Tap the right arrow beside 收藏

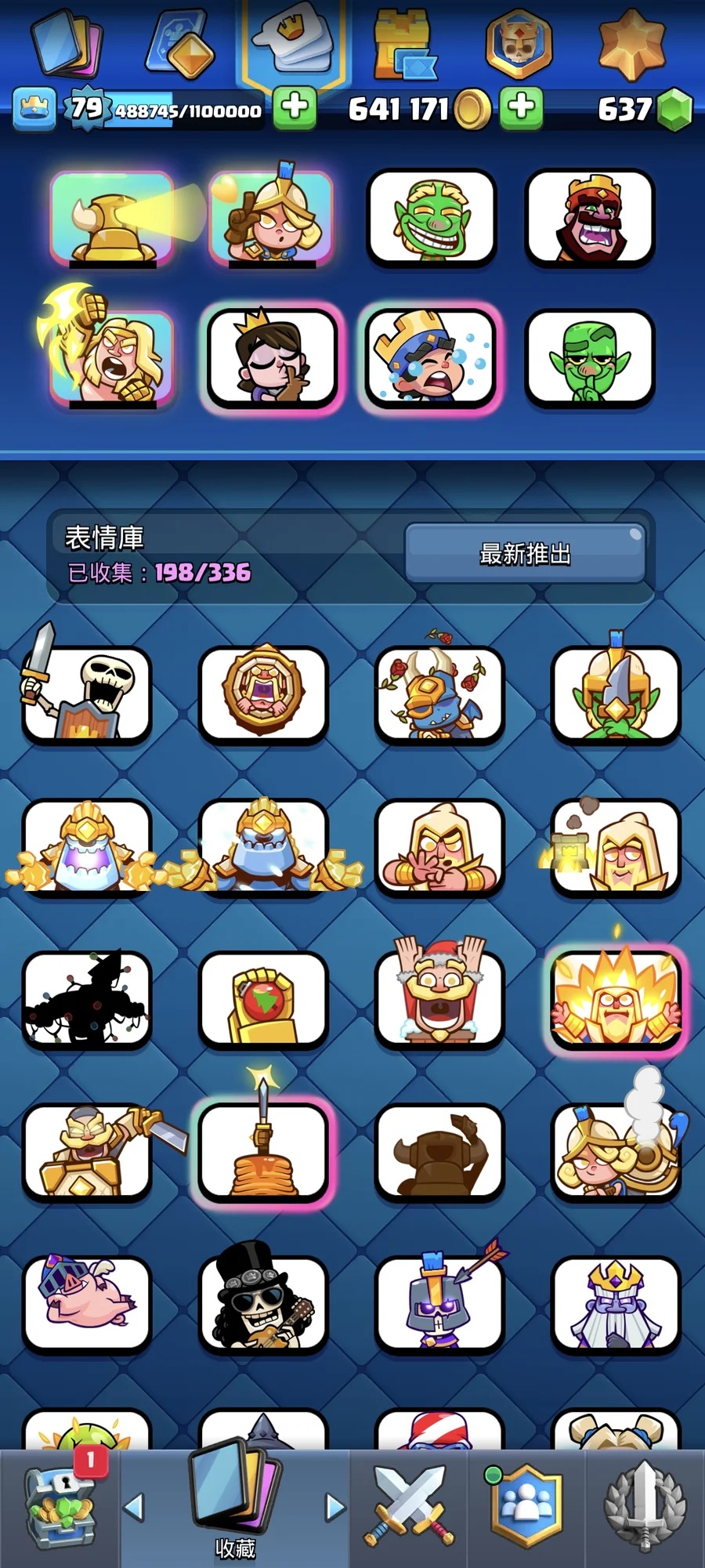click(x=335, y=1507)
